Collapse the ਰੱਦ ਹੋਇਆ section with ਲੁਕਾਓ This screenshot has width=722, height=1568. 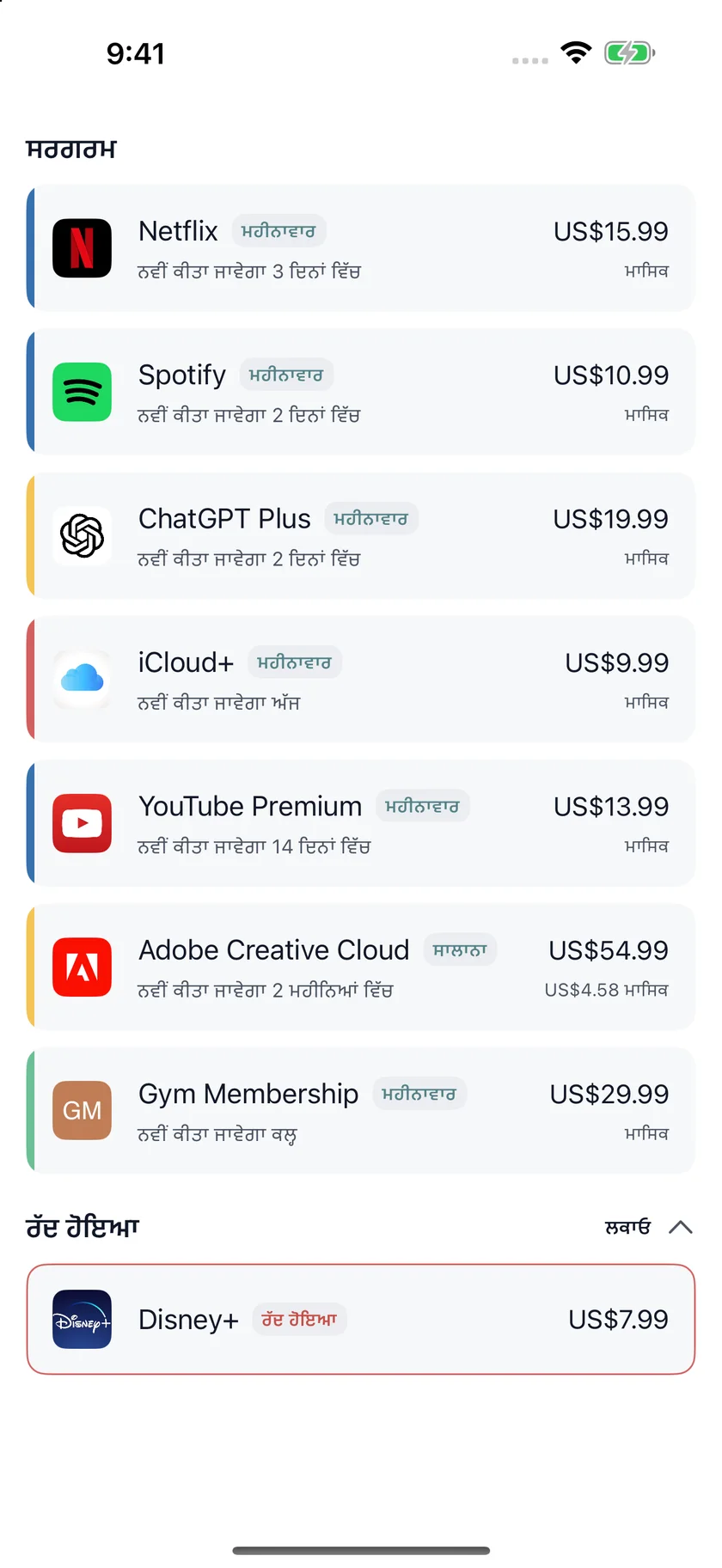click(649, 1227)
